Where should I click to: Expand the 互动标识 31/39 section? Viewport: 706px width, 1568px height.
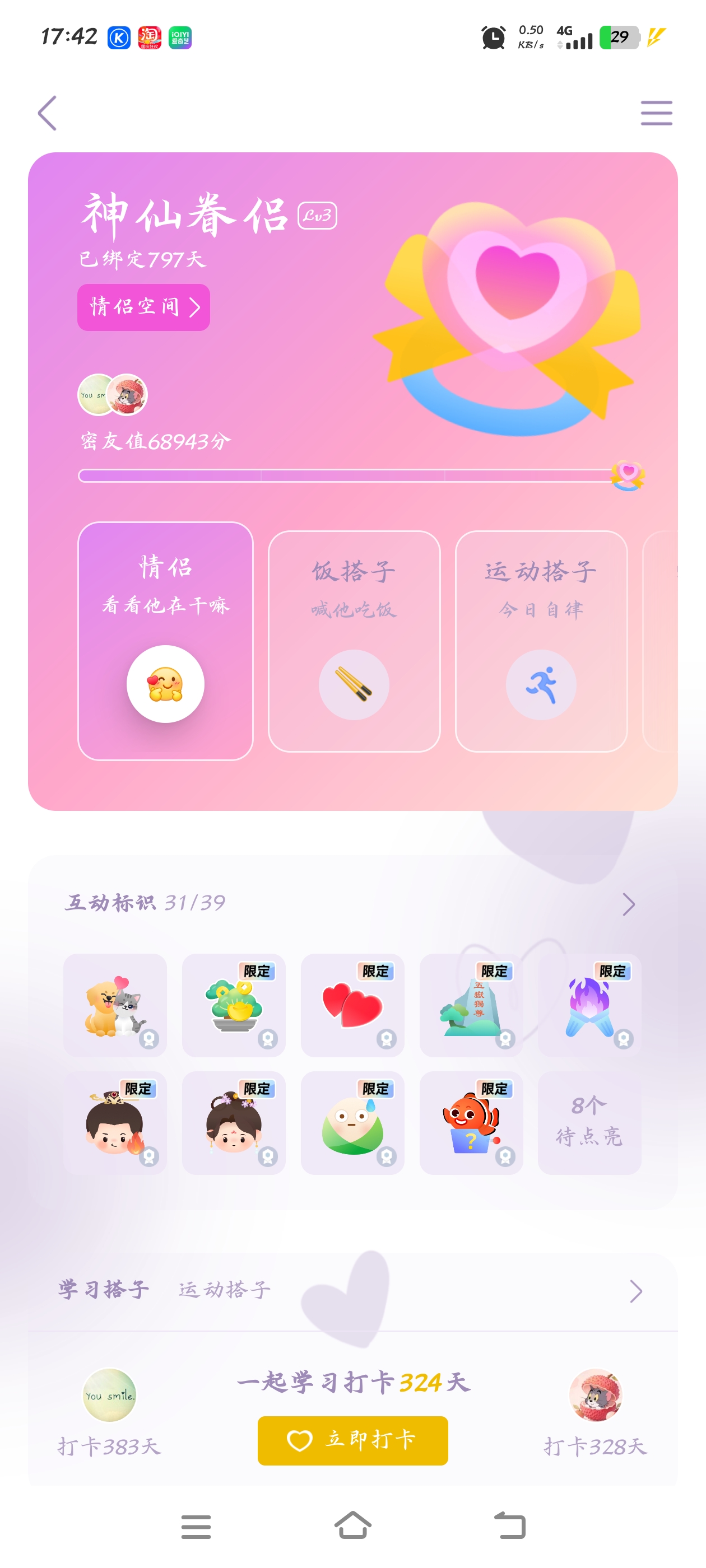[x=628, y=904]
